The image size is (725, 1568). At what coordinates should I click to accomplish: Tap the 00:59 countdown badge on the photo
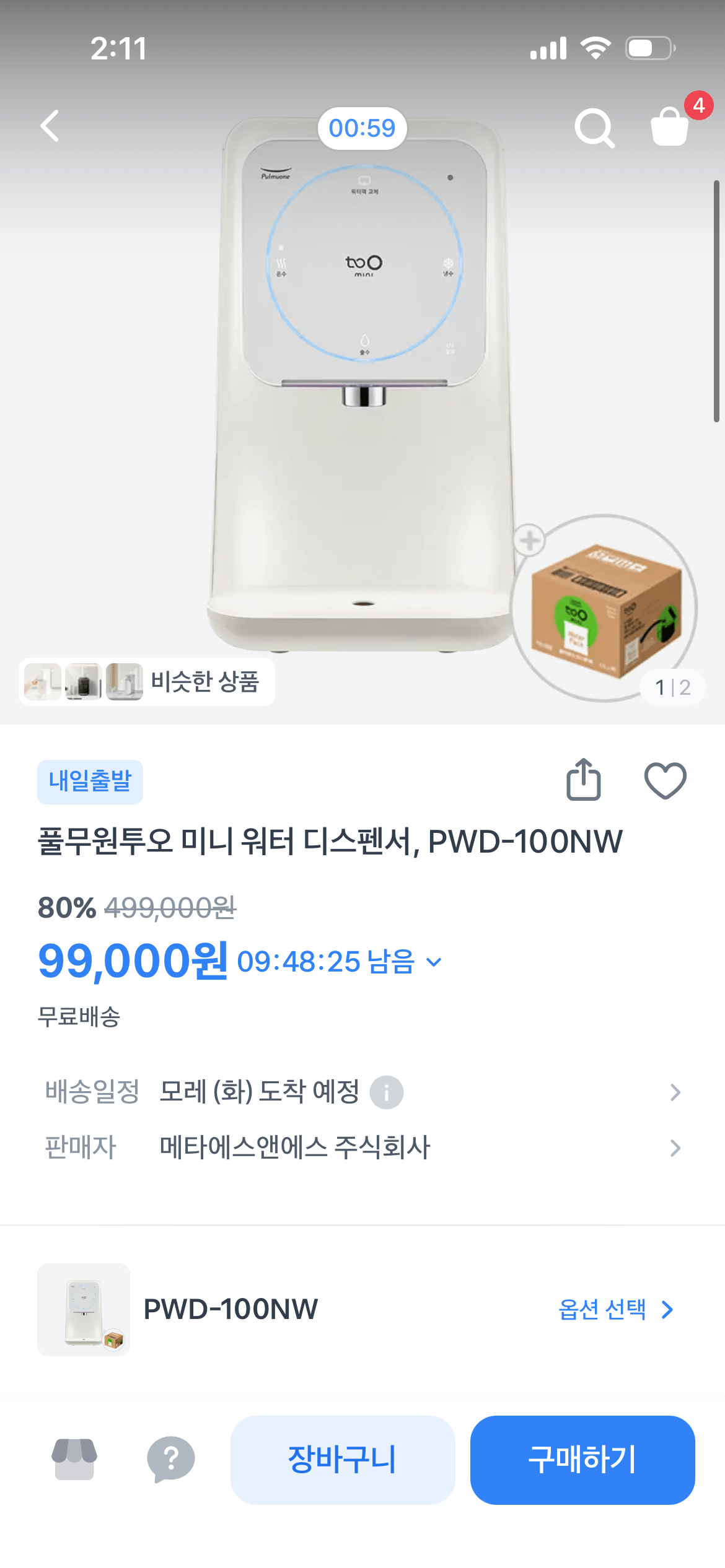coord(361,127)
